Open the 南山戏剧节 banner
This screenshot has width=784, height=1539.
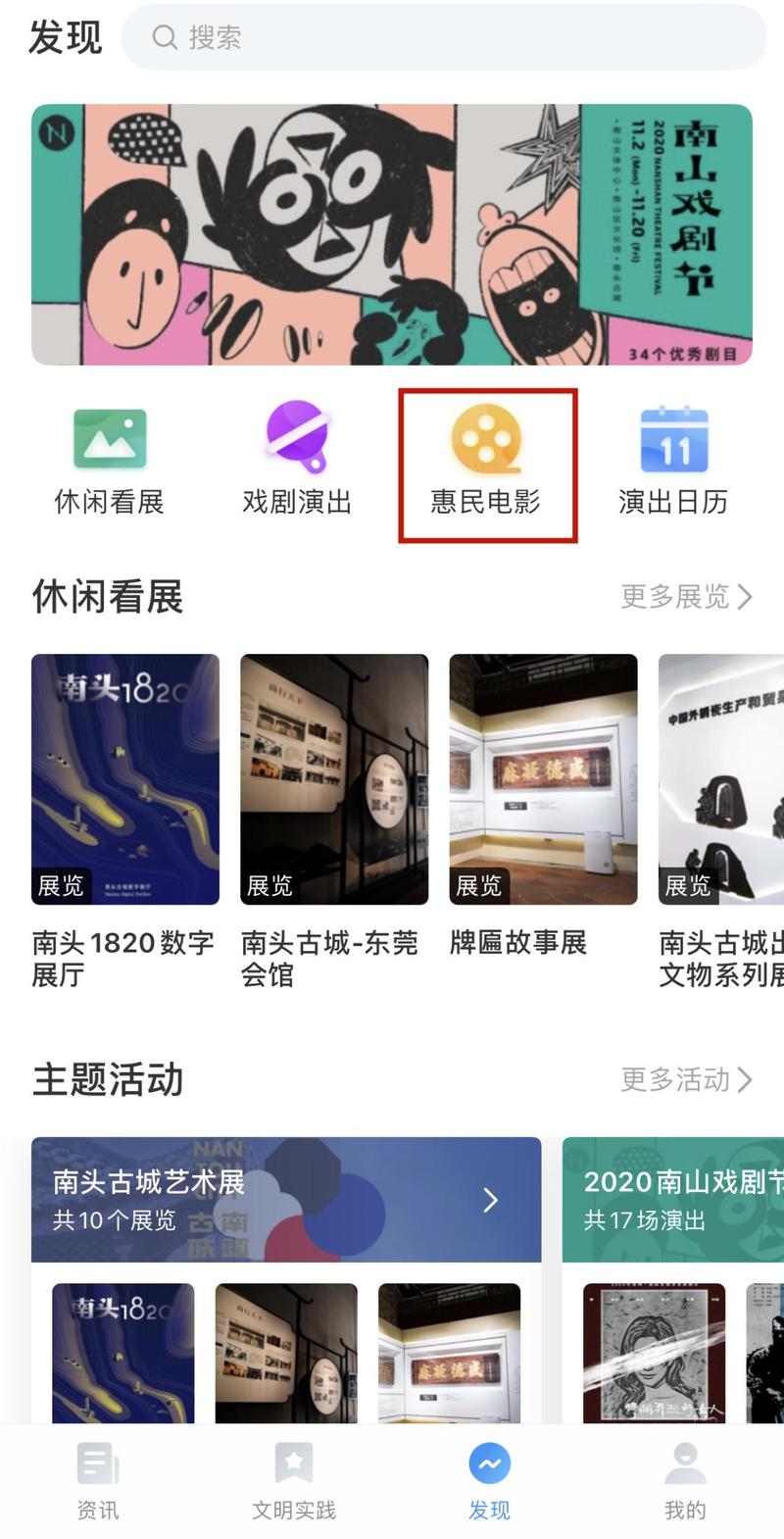pyautogui.click(x=392, y=235)
